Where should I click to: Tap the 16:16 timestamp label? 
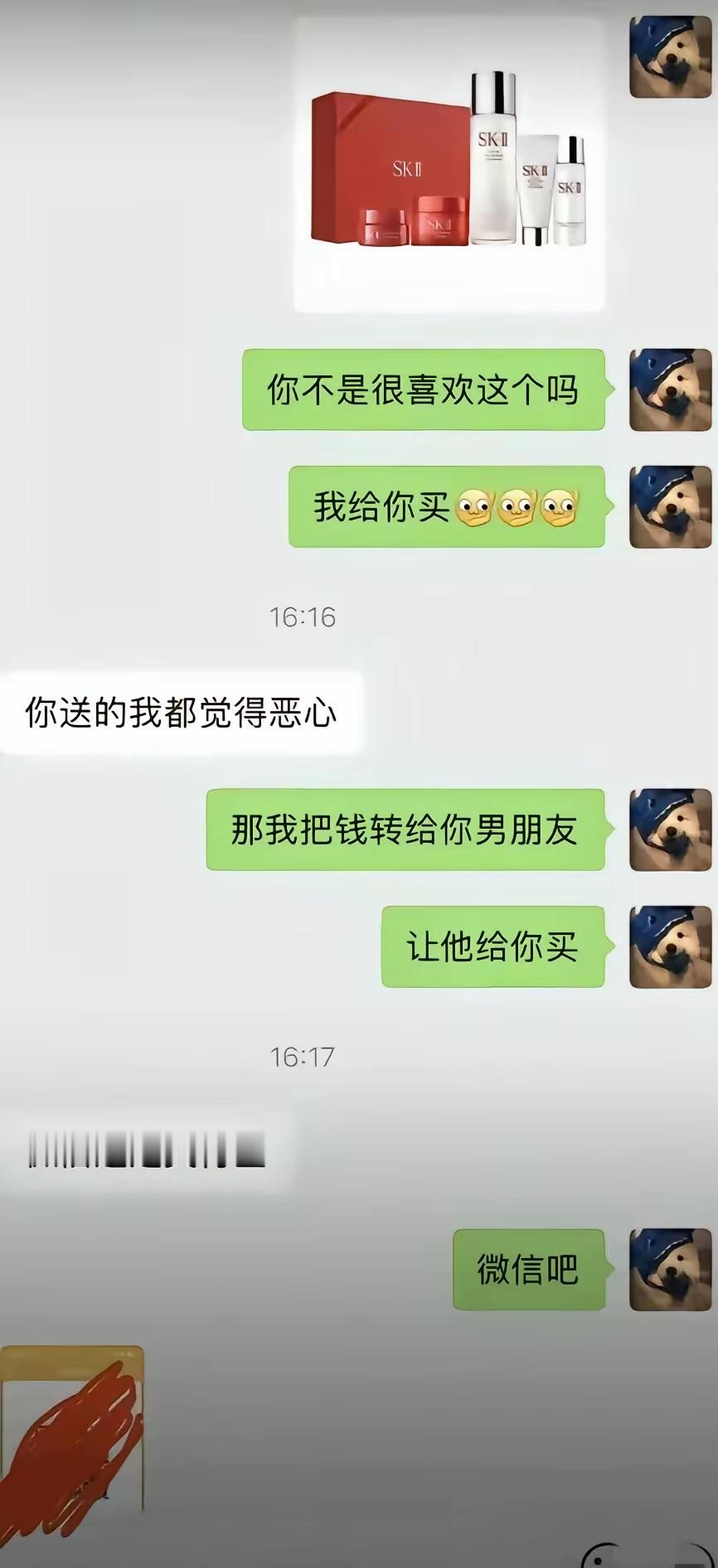[301, 617]
